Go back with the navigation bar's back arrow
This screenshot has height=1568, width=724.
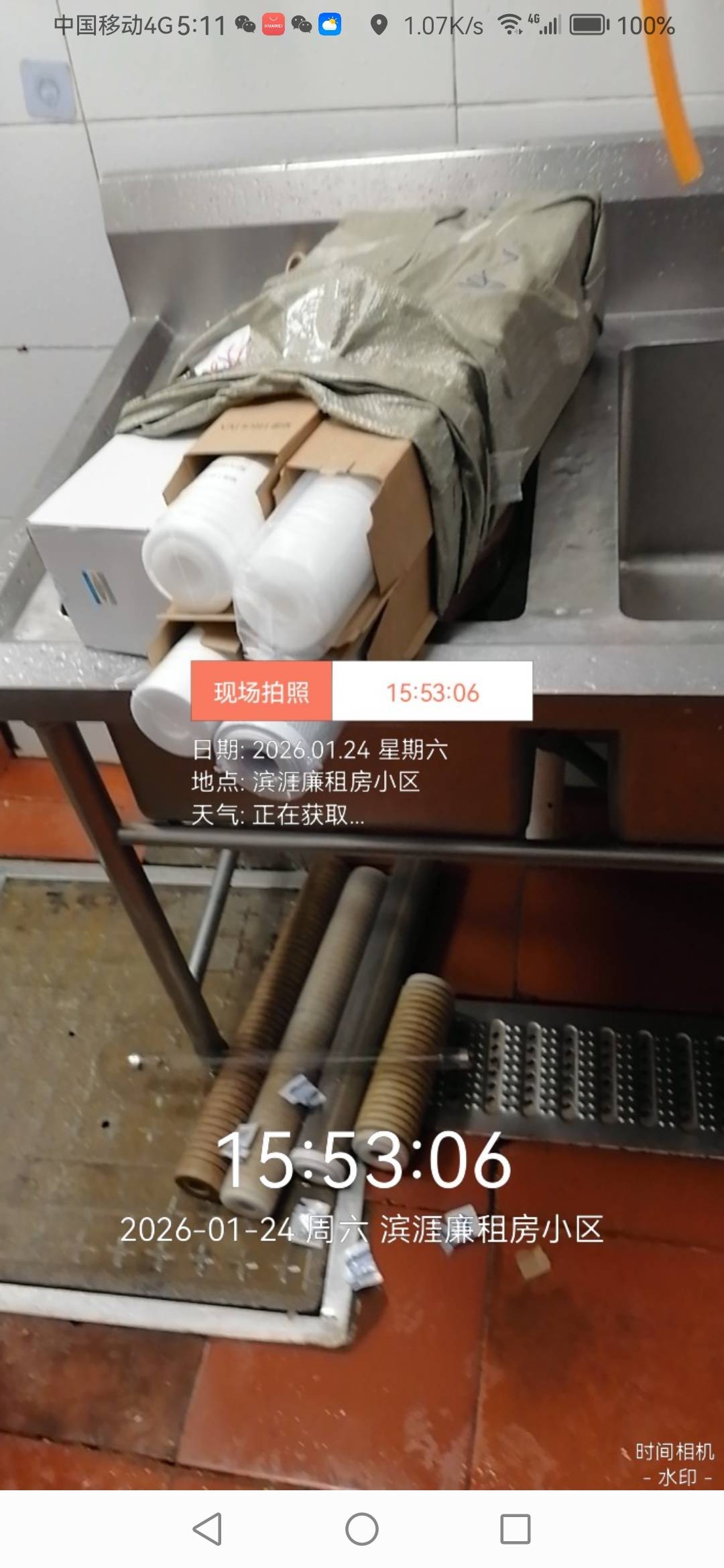(208, 1529)
